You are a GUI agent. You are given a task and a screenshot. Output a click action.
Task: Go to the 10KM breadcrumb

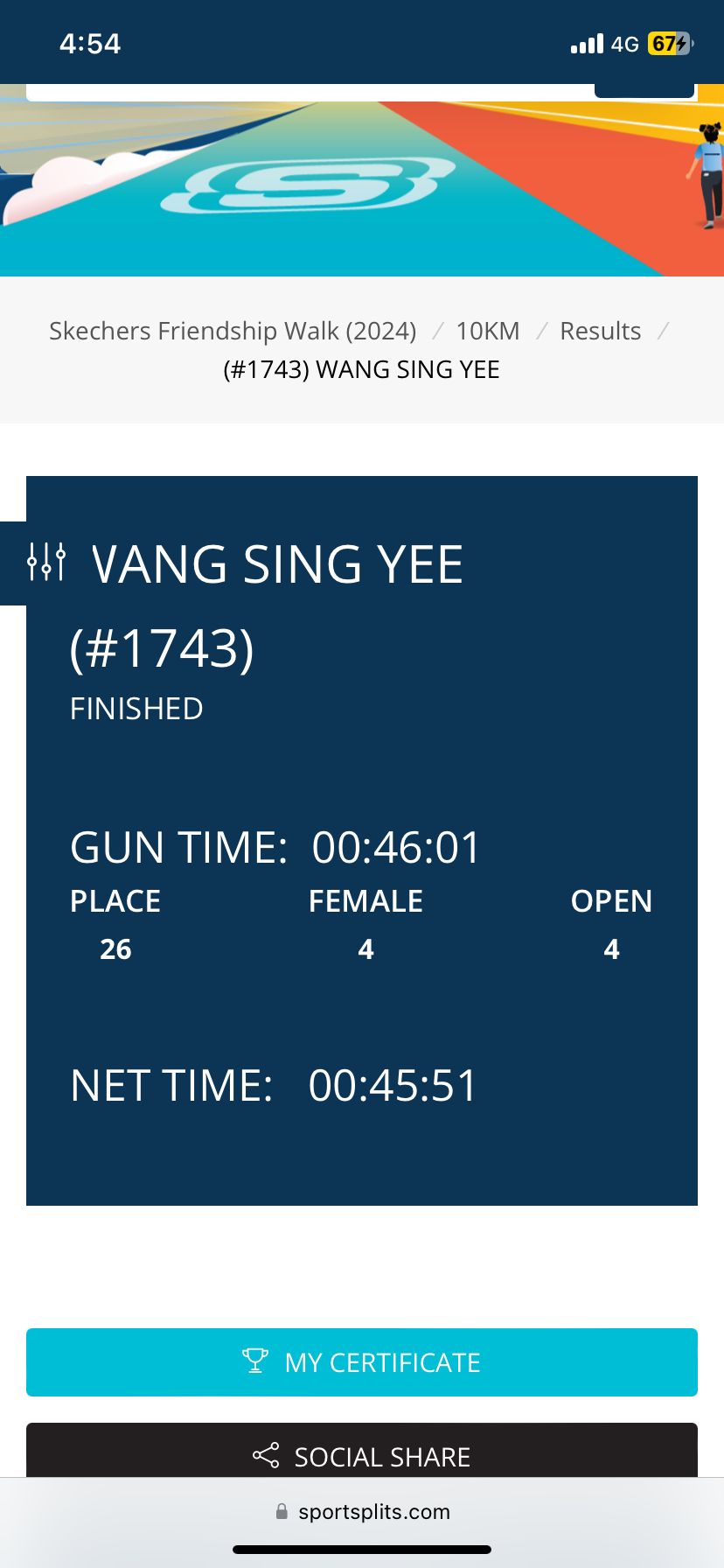[488, 331]
